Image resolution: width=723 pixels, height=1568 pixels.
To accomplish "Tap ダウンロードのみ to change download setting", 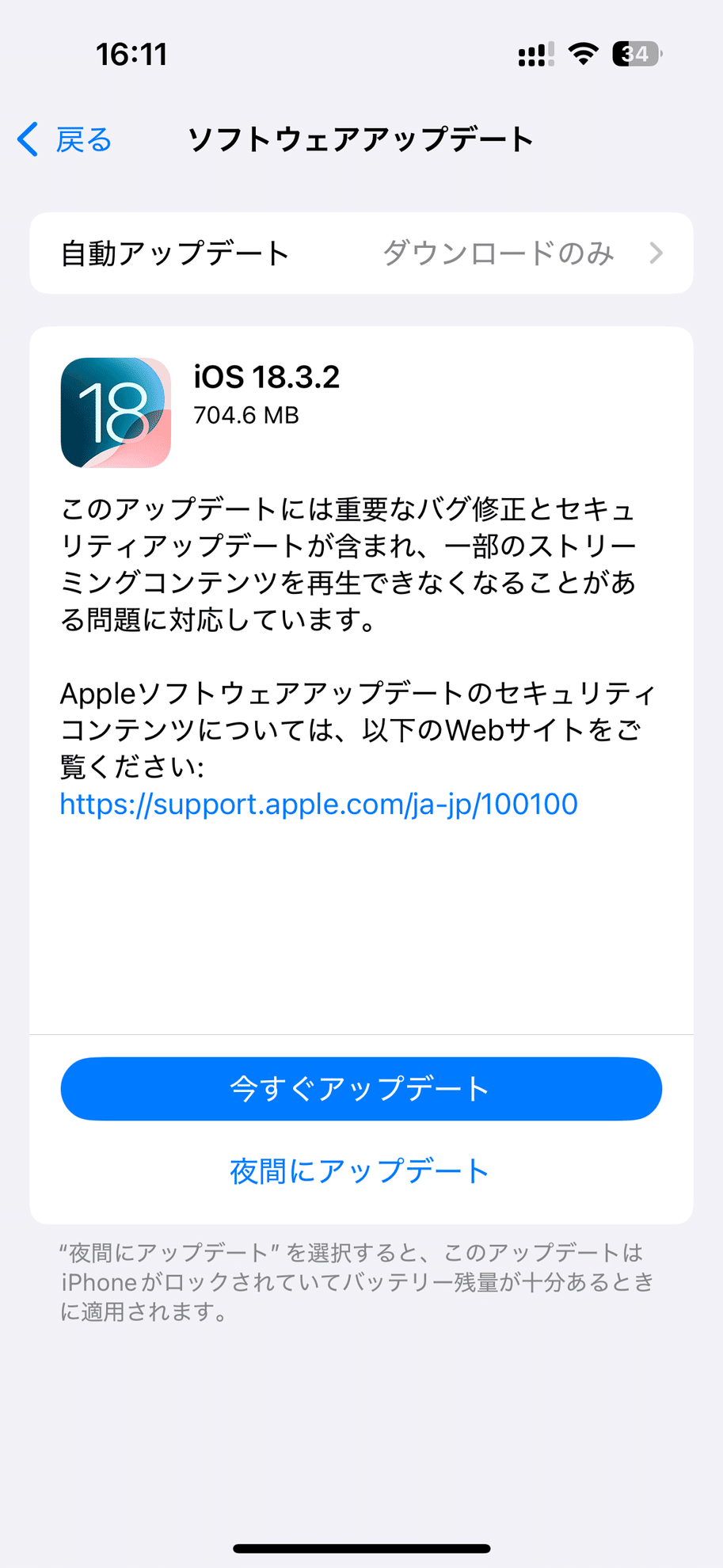I will [x=499, y=253].
